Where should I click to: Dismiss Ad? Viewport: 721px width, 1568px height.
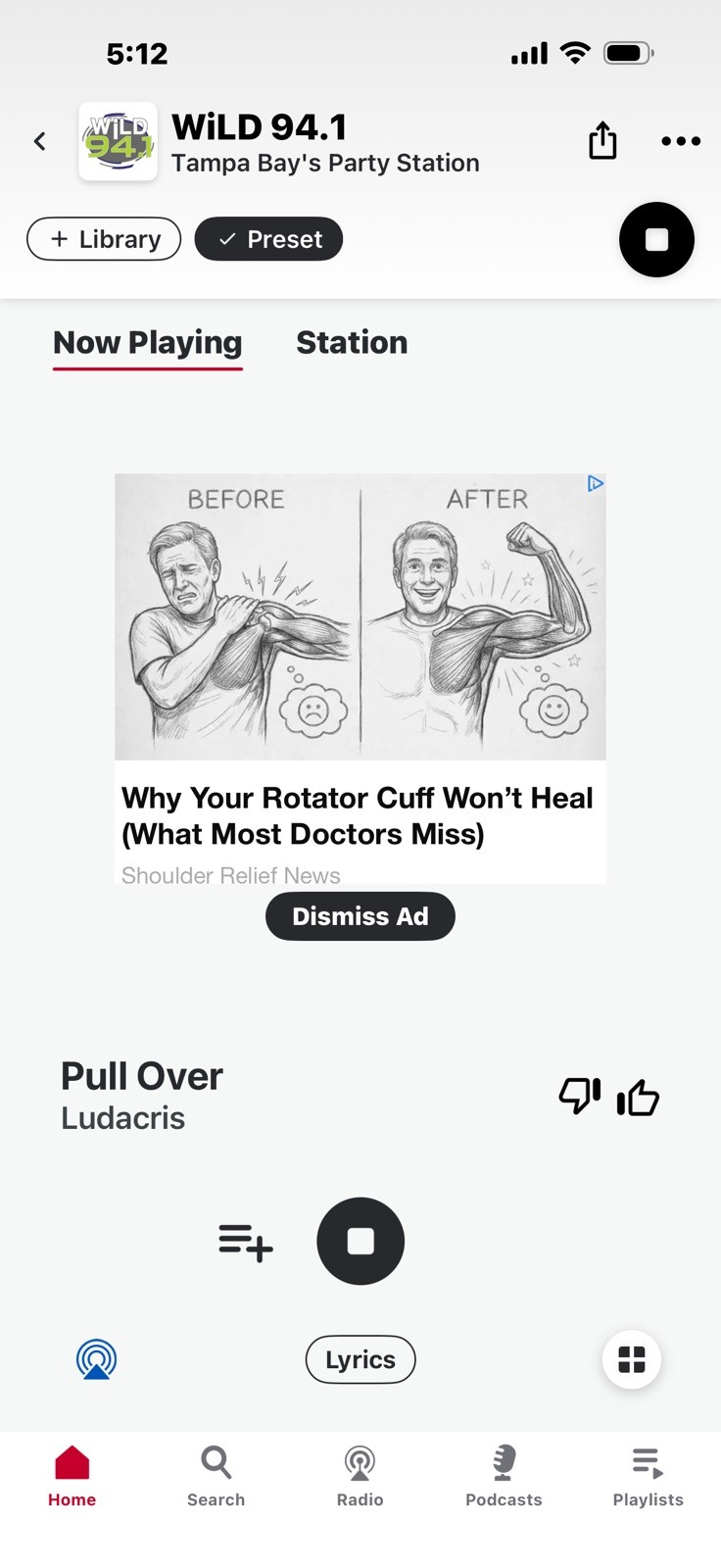point(360,916)
